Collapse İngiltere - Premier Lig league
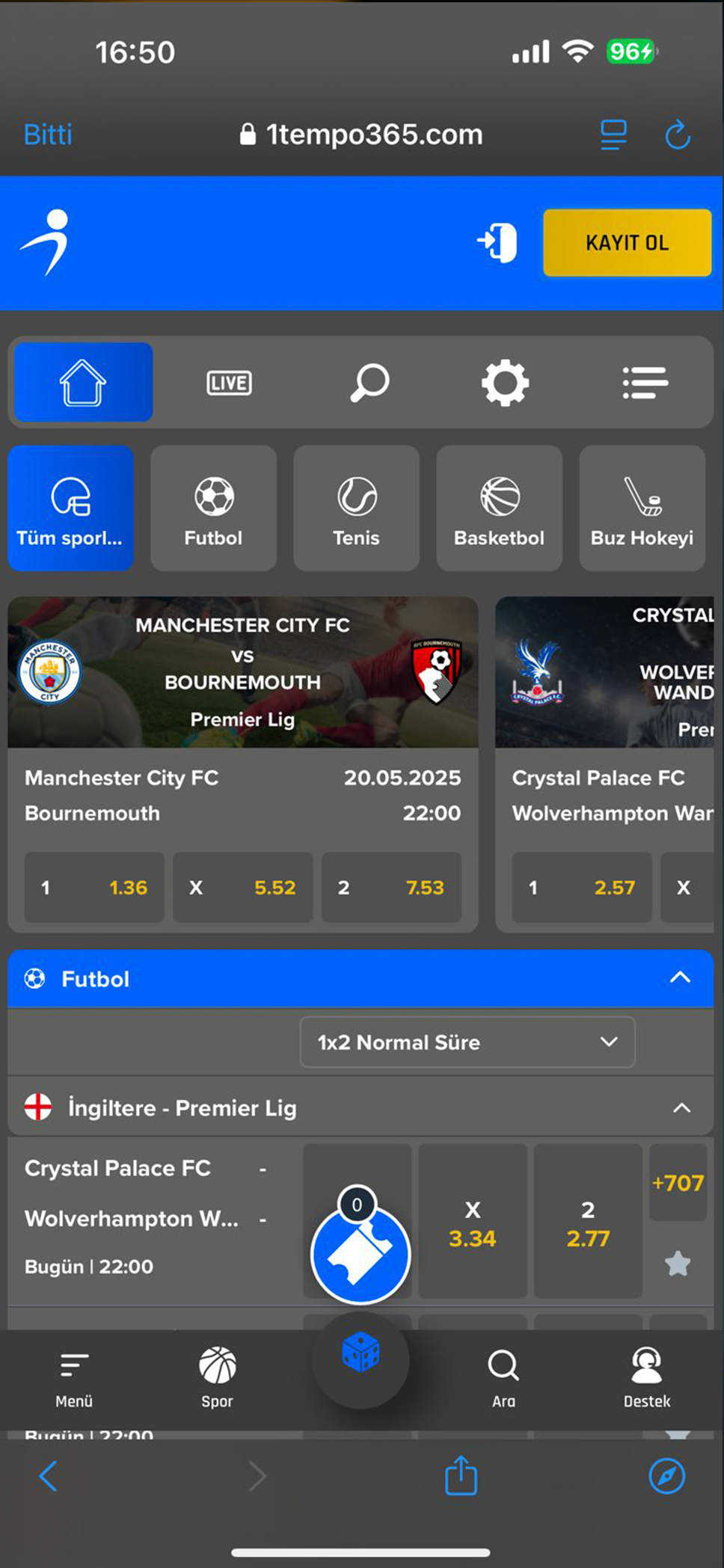The image size is (724, 1568). tap(681, 1108)
